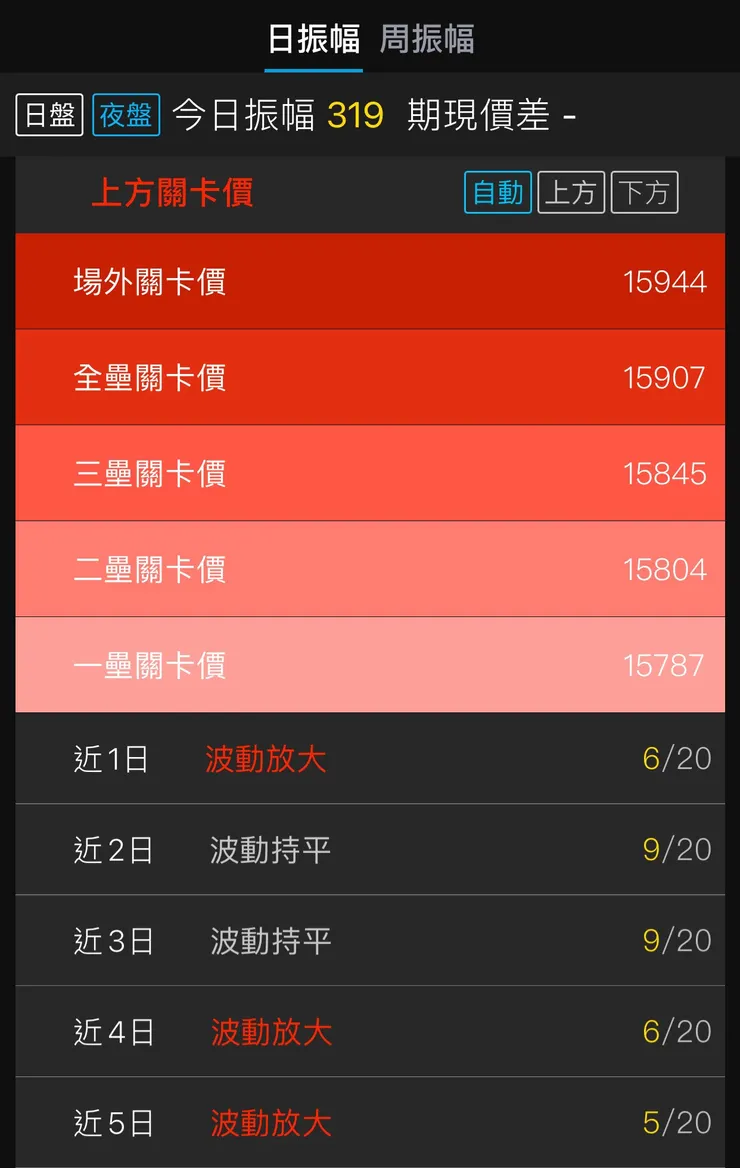Image resolution: width=740 pixels, height=1168 pixels.
Task: Tap the 近5日 波動放大 row
Action: click(x=370, y=1123)
